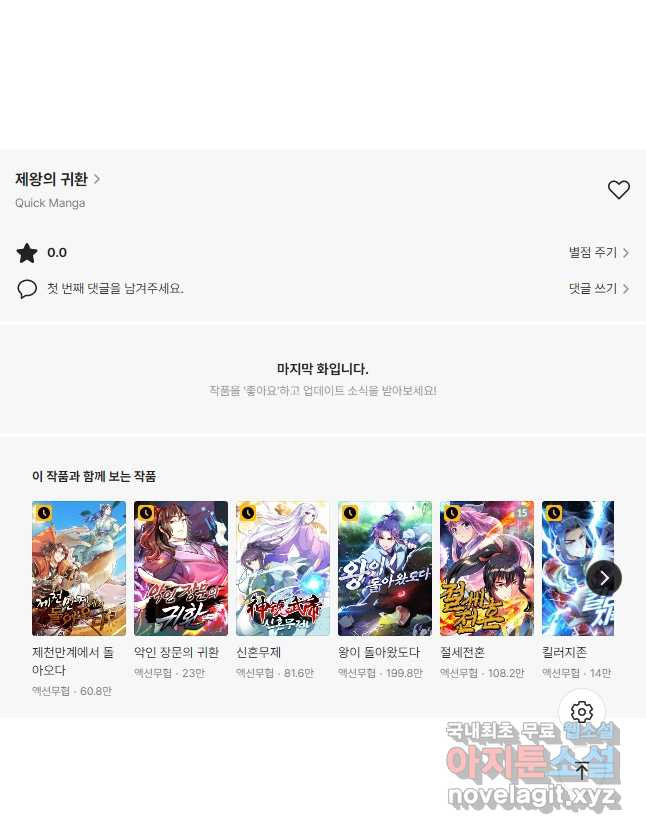Tap 별점 주기 to rate the series
This screenshot has width=646, height=834.
click(x=598, y=253)
